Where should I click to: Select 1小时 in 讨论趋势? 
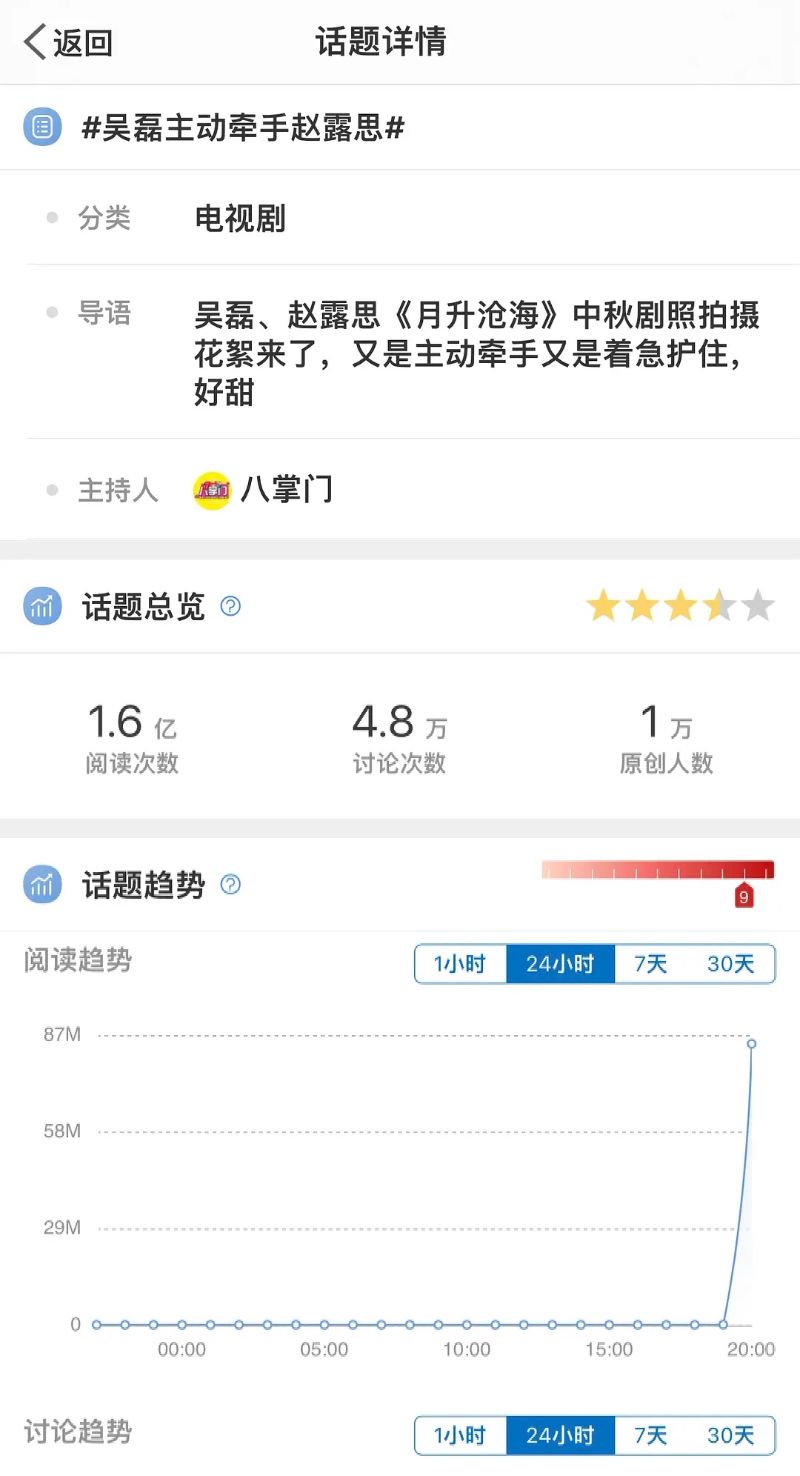point(460,1435)
